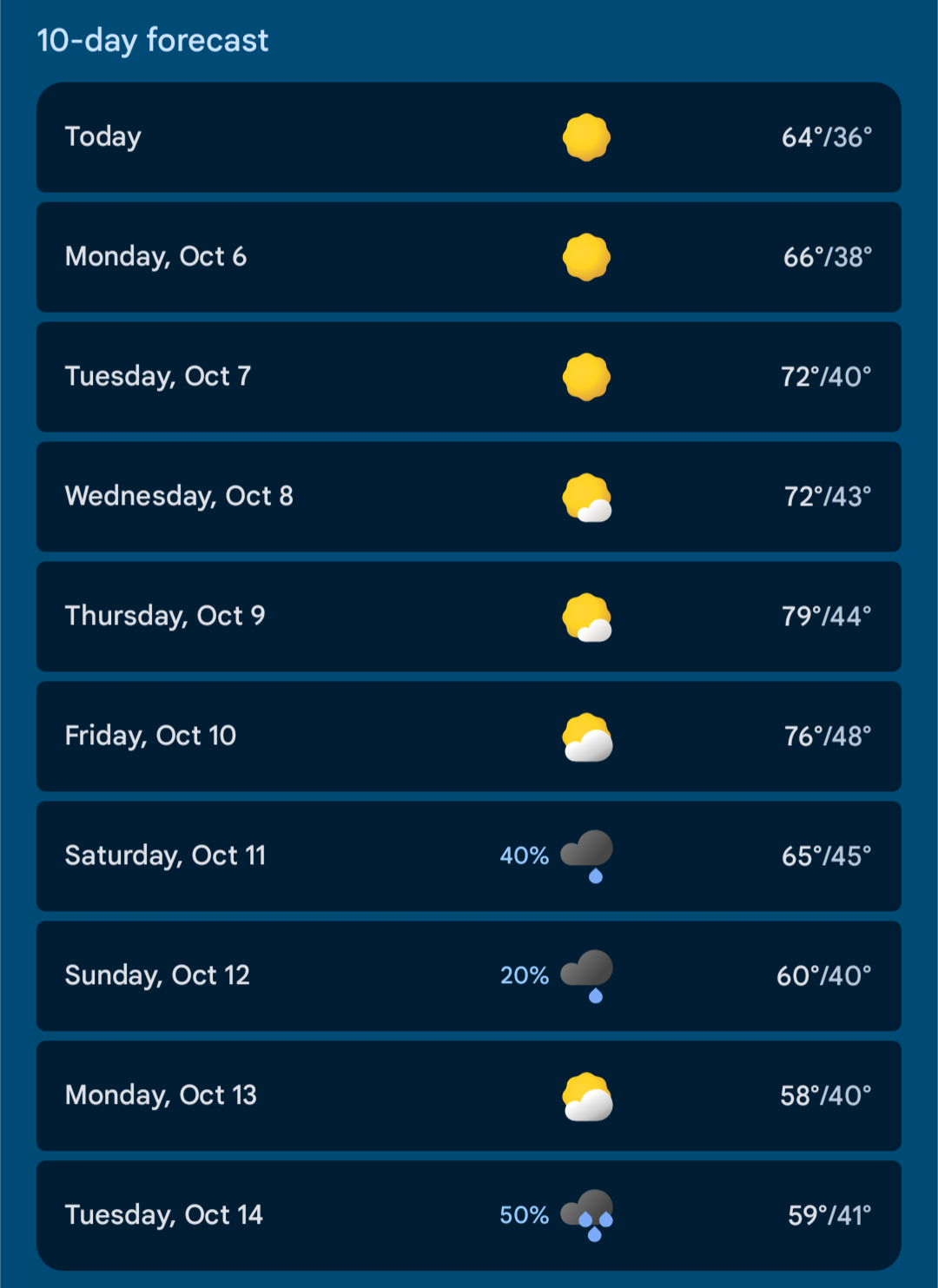Expand the Tuesday, Oct 7 forecast
Image resolution: width=938 pixels, height=1288 pixels.
[468, 377]
